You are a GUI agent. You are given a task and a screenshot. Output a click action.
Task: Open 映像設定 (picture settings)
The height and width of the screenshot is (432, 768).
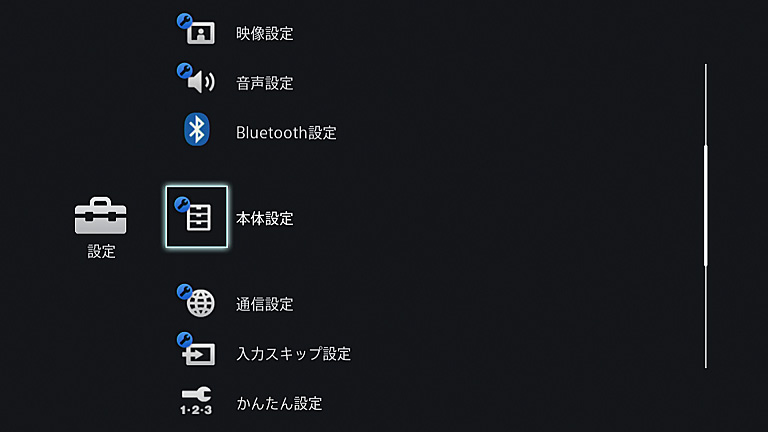(264, 33)
